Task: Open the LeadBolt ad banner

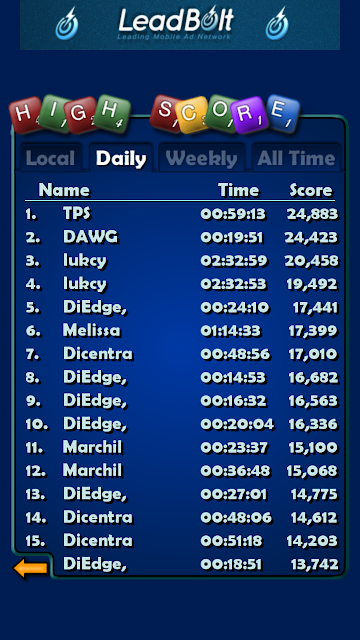Action: click(x=180, y=25)
